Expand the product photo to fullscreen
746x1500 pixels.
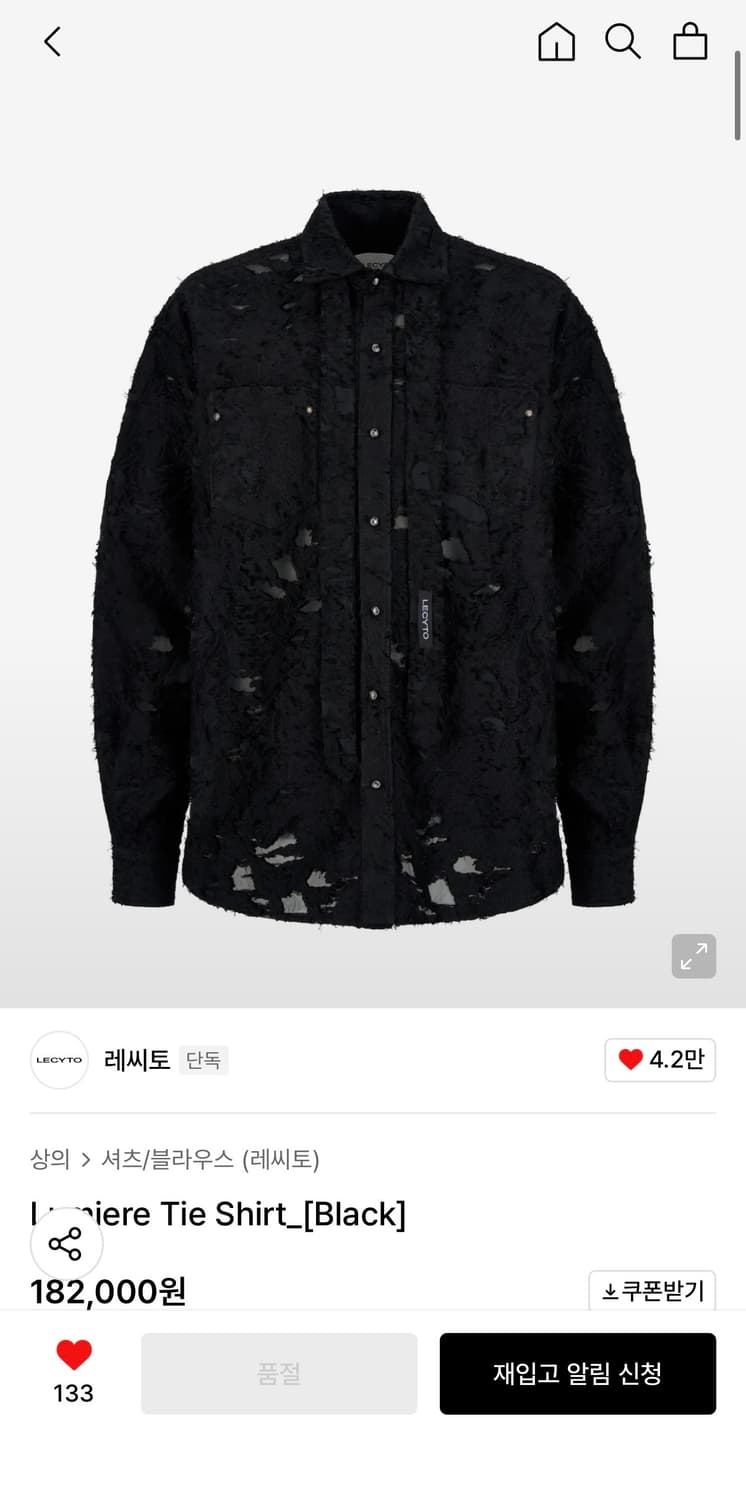[693, 957]
